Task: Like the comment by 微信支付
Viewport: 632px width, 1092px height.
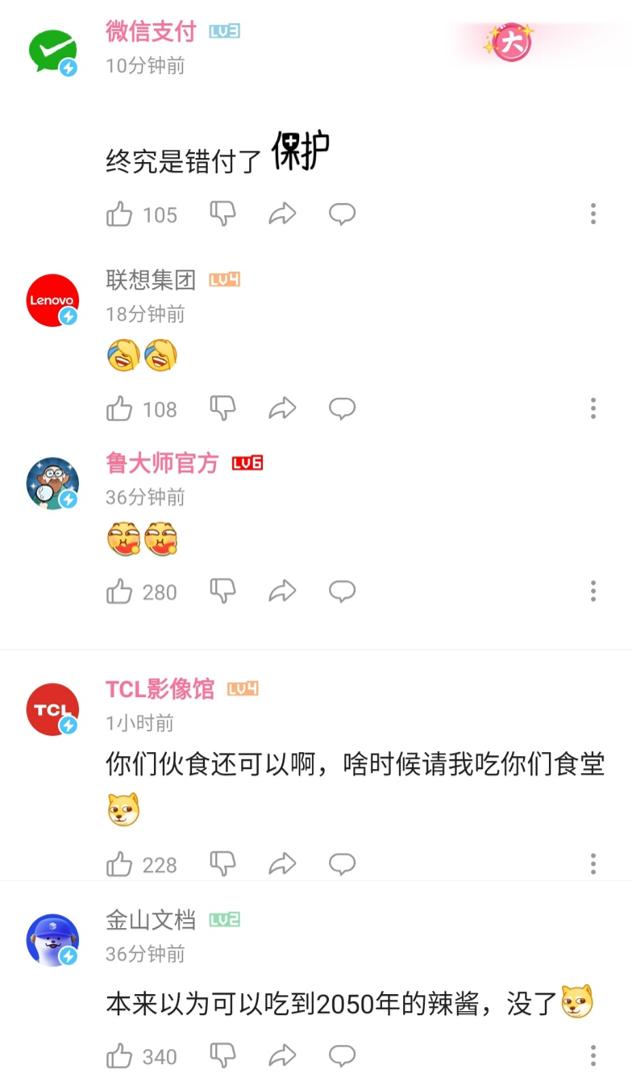Action: coord(119,214)
